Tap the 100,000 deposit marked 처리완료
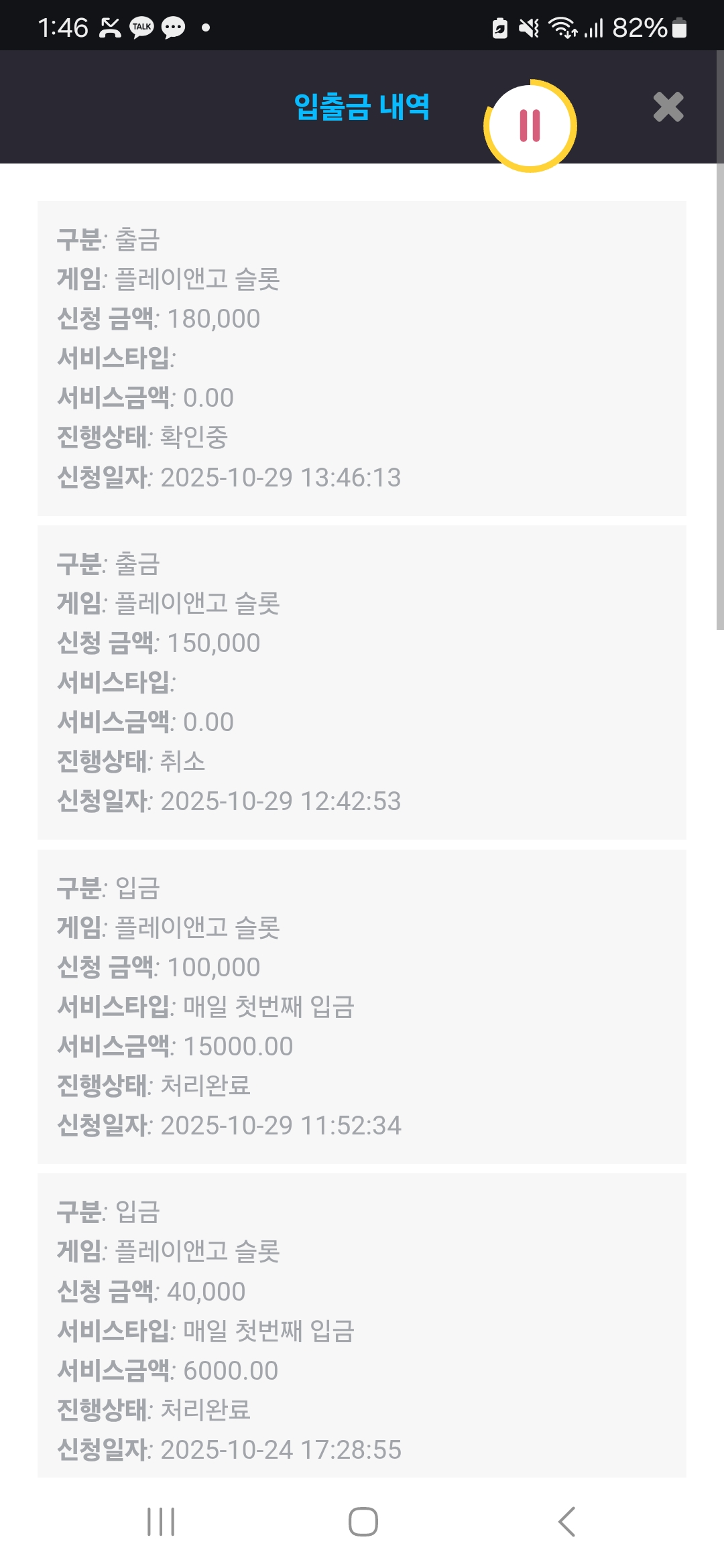This screenshot has width=724, height=1568. (362, 1005)
